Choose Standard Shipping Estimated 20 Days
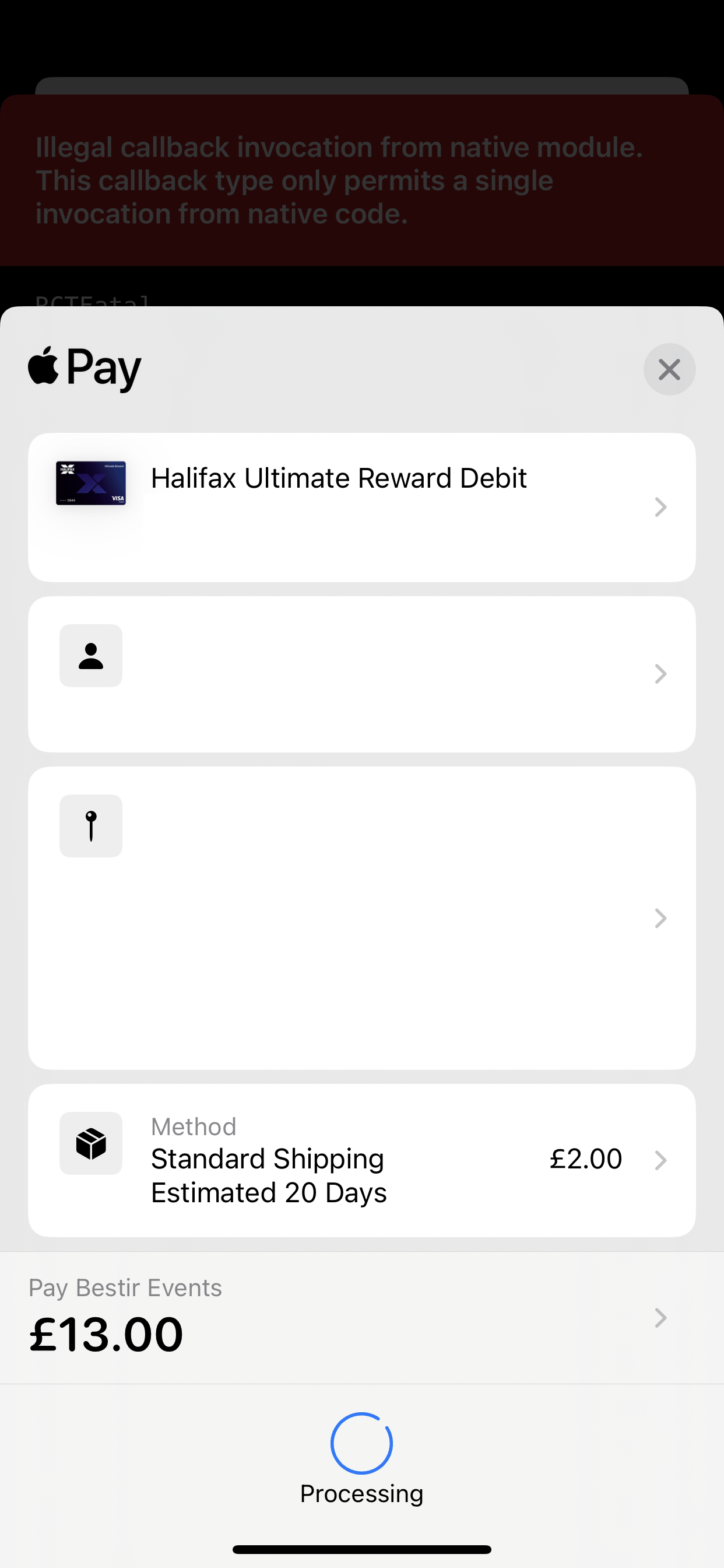 (268, 1175)
